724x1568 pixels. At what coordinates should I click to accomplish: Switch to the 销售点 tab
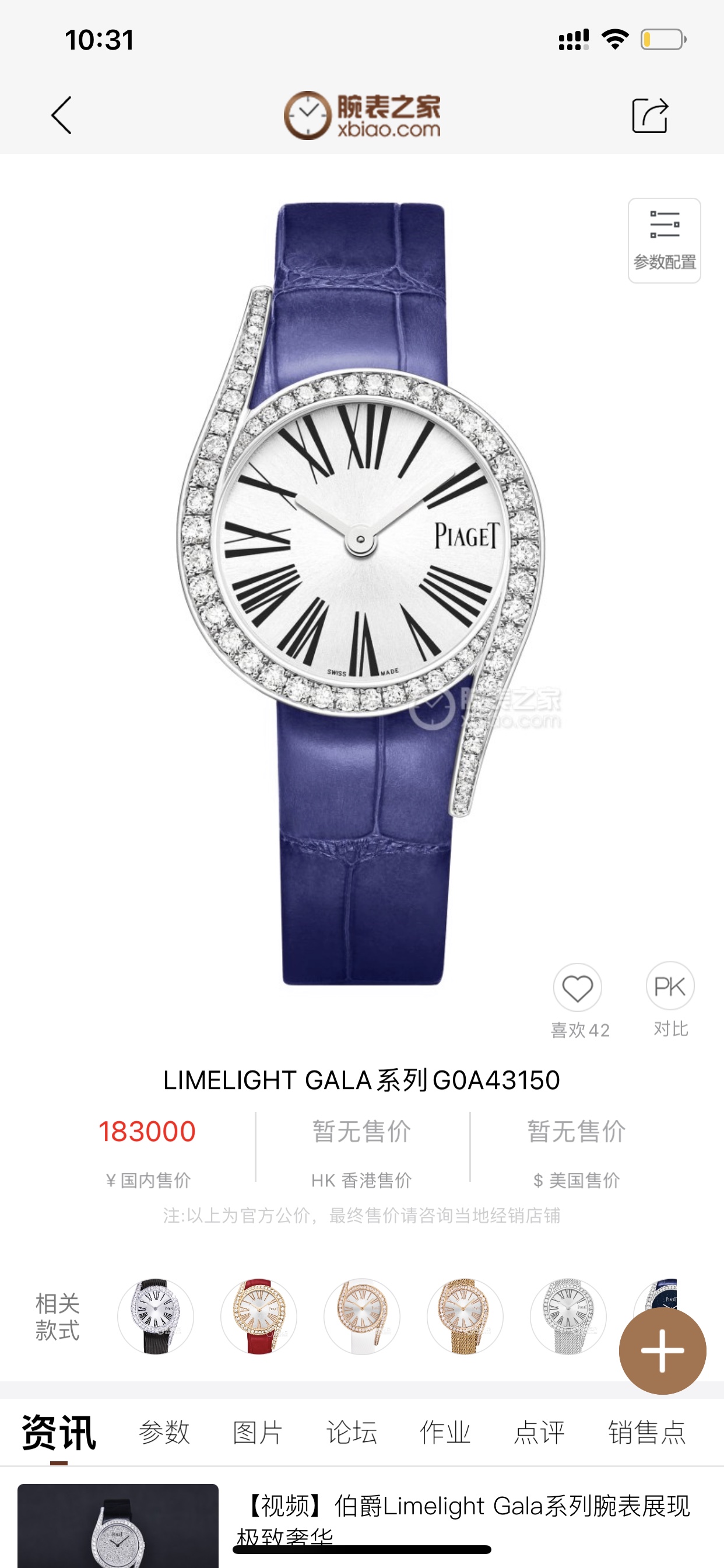coord(646,1432)
